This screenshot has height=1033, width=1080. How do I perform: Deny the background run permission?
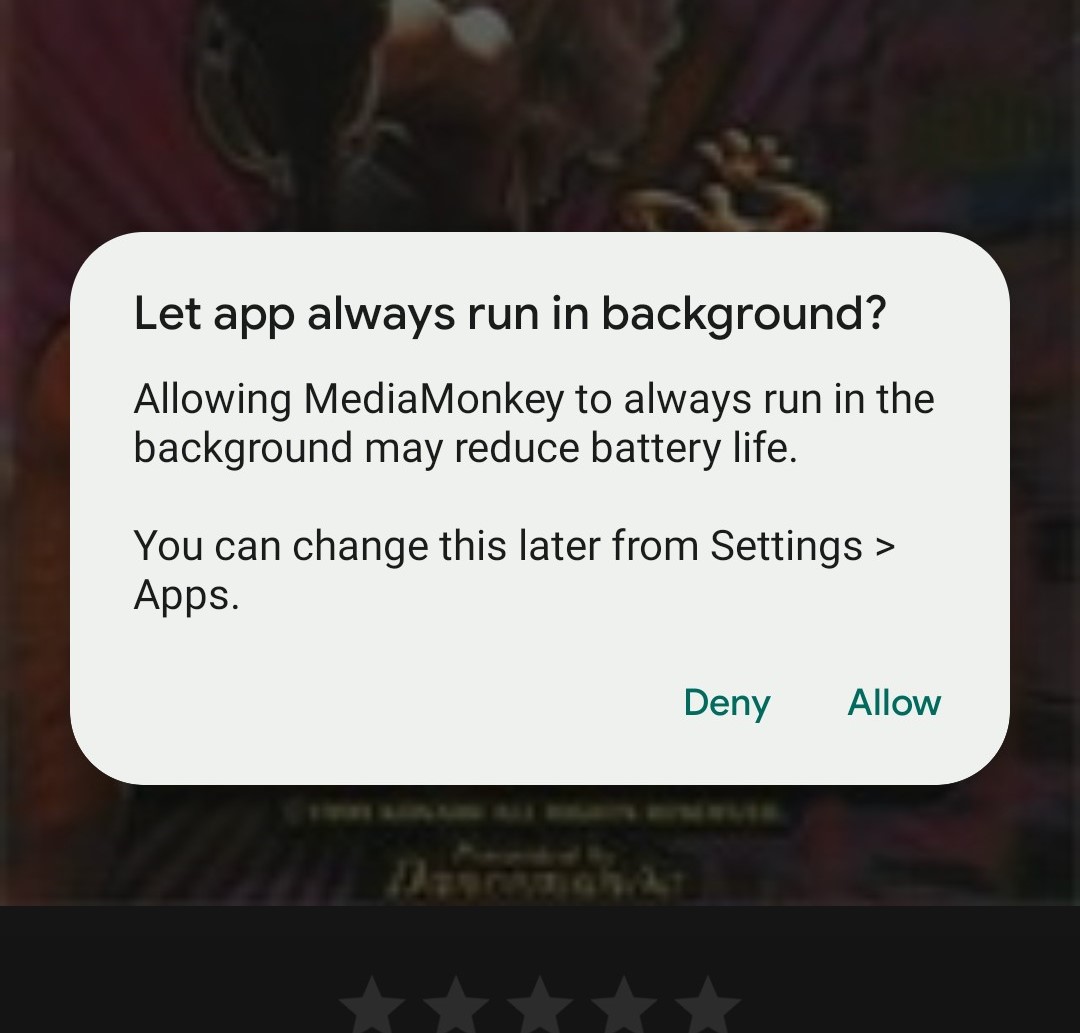pos(727,703)
